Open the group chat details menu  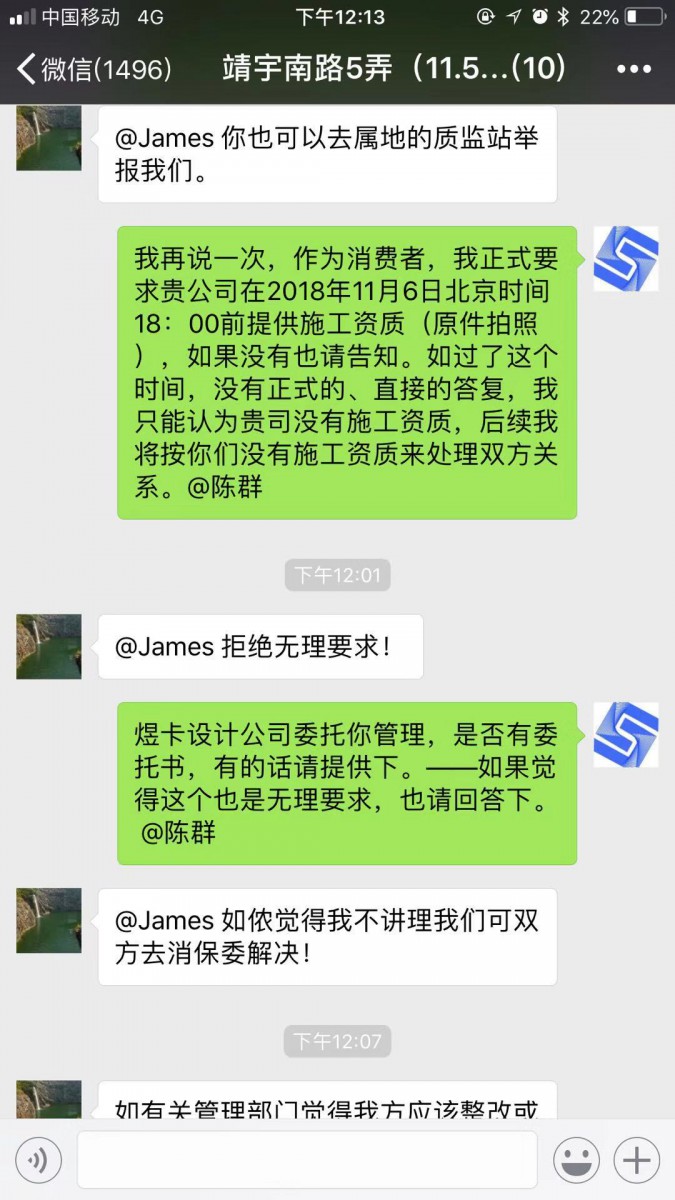point(634,69)
